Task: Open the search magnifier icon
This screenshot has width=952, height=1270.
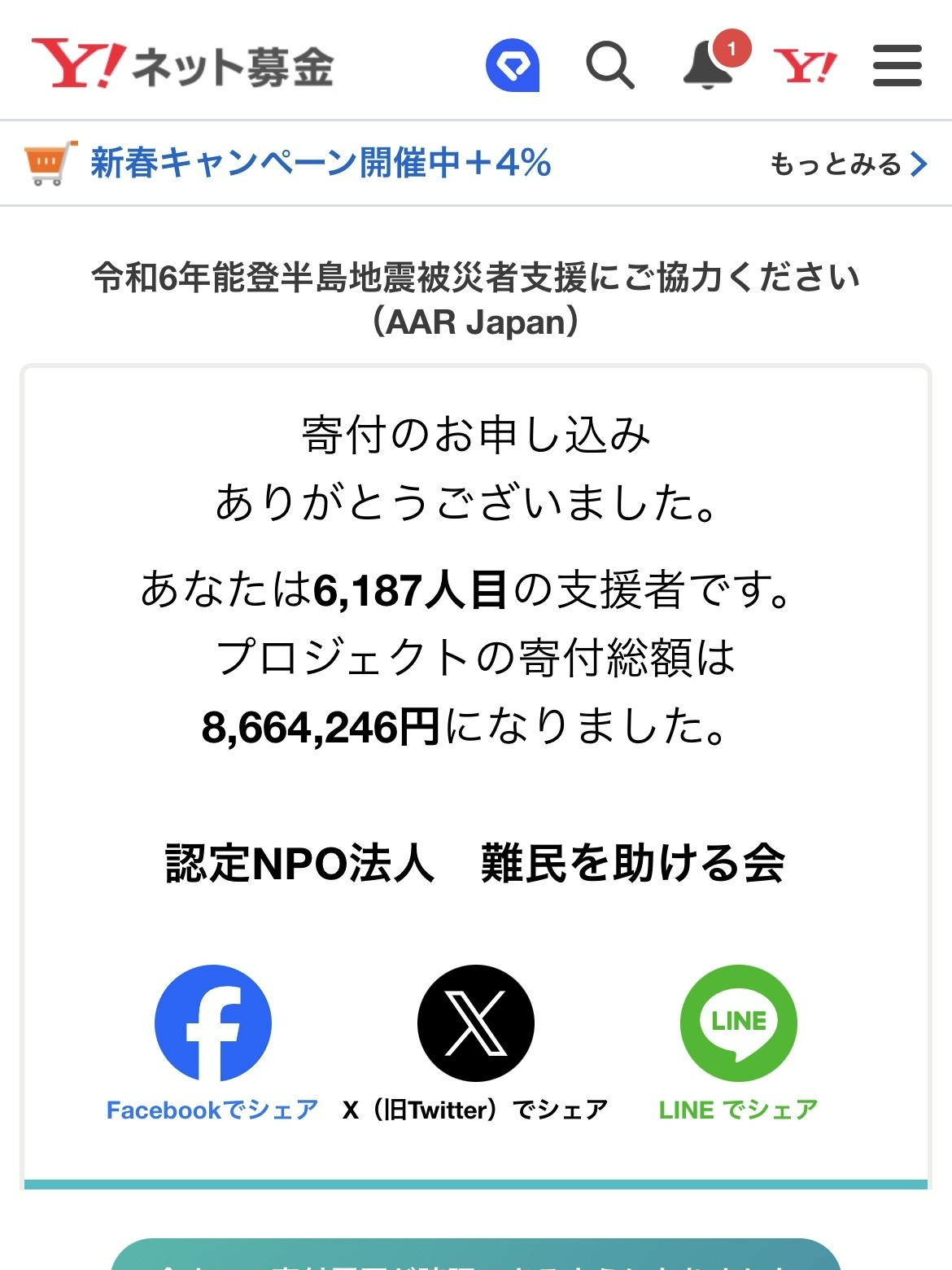Action: [609, 65]
